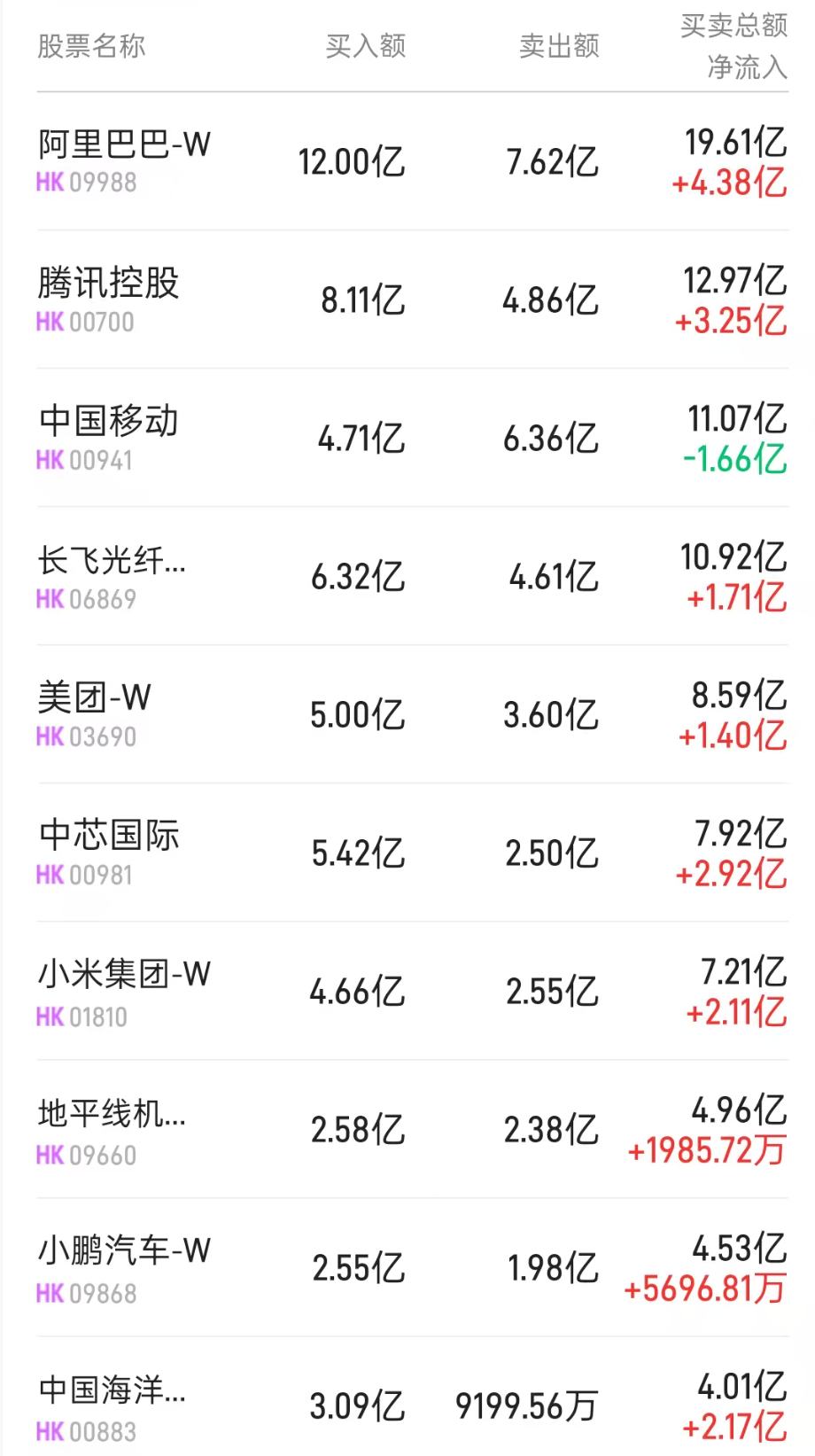Open the 中芯国际 stock row
Viewport: 815px width, 1456px height.
point(106,840)
